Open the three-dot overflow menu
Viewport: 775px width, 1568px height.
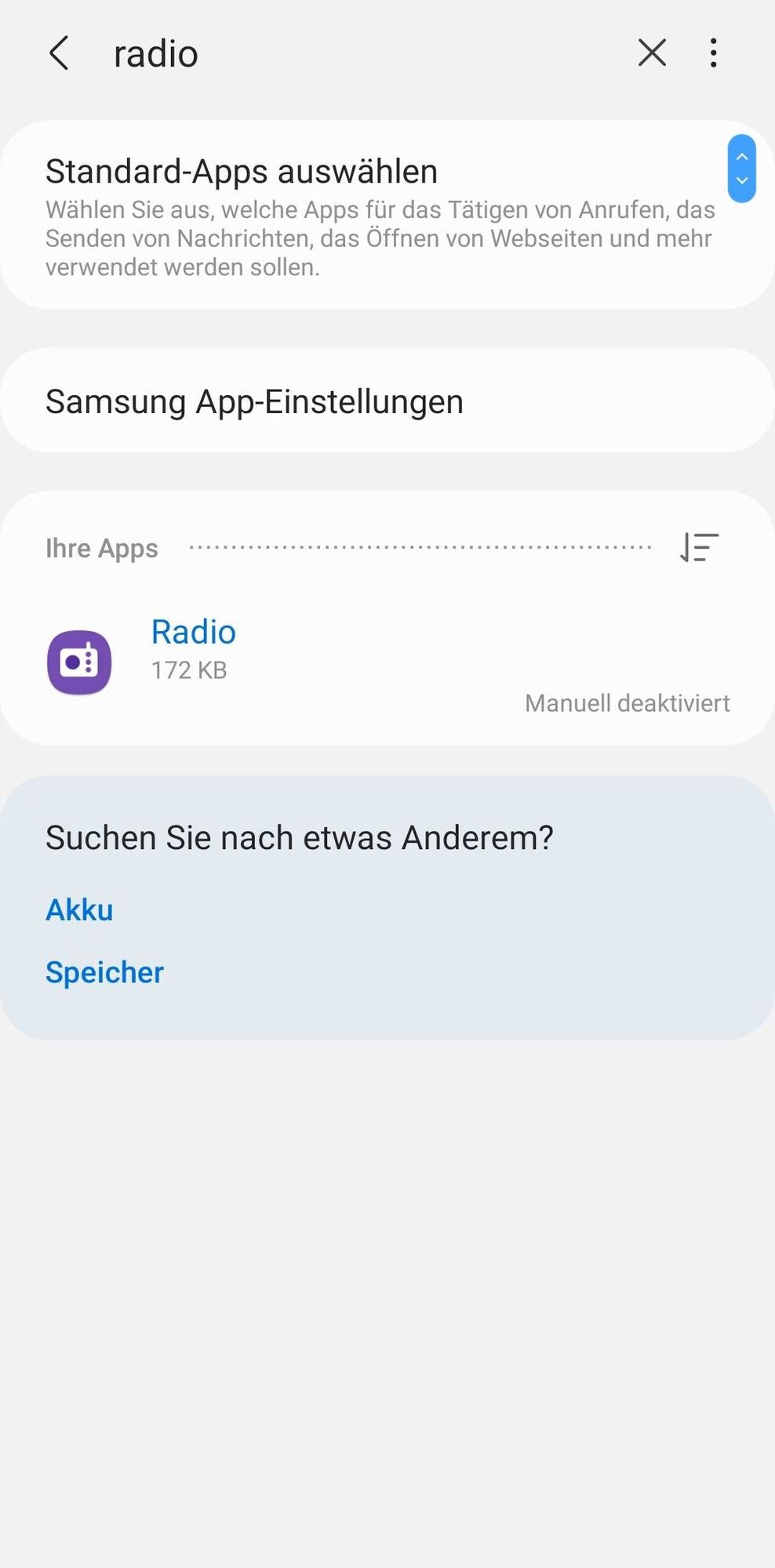pyautogui.click(x=713, y=53)
